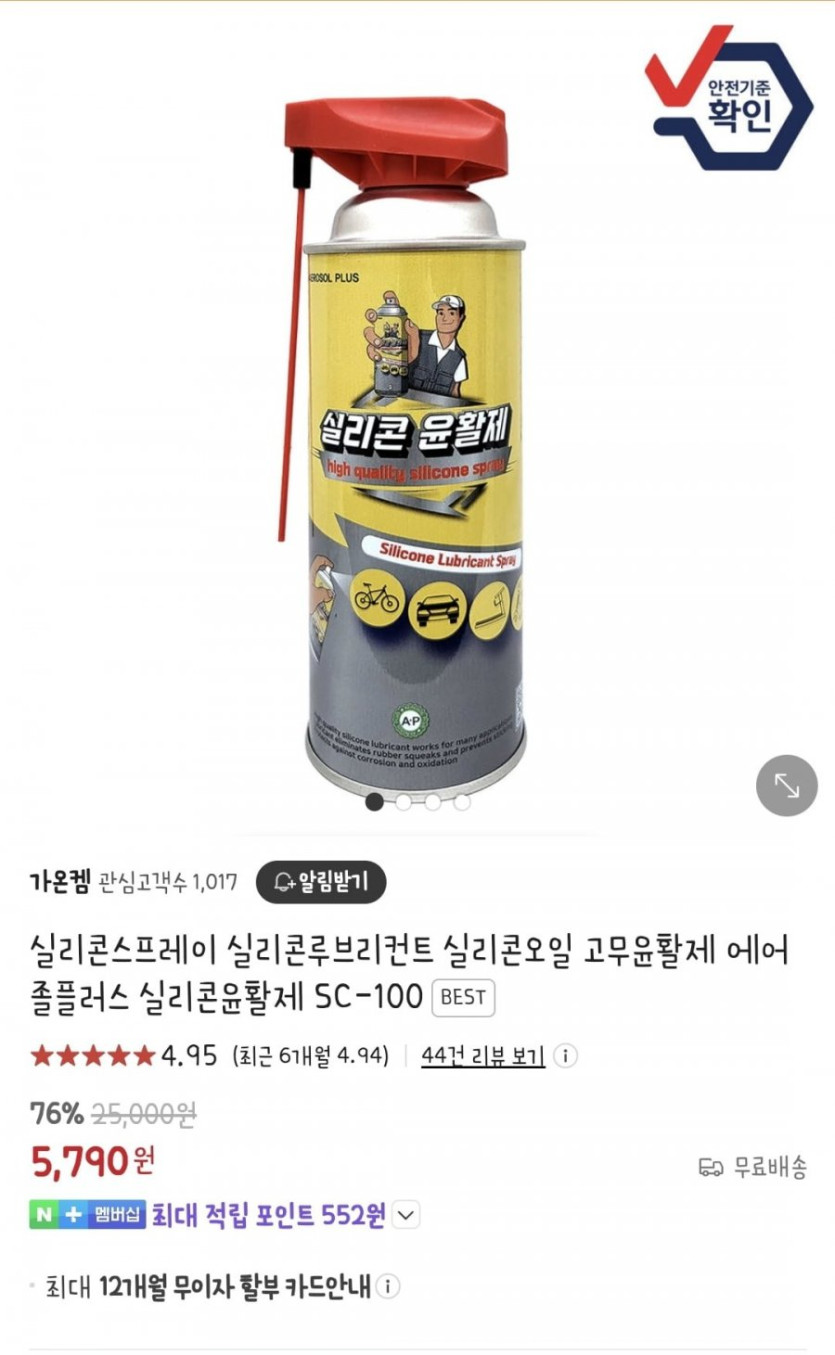Viewport: 835px width, 1355px height.
Task: Tap the 알림받기 notification button
Action: pyautogui.click(x=321, y=881)
